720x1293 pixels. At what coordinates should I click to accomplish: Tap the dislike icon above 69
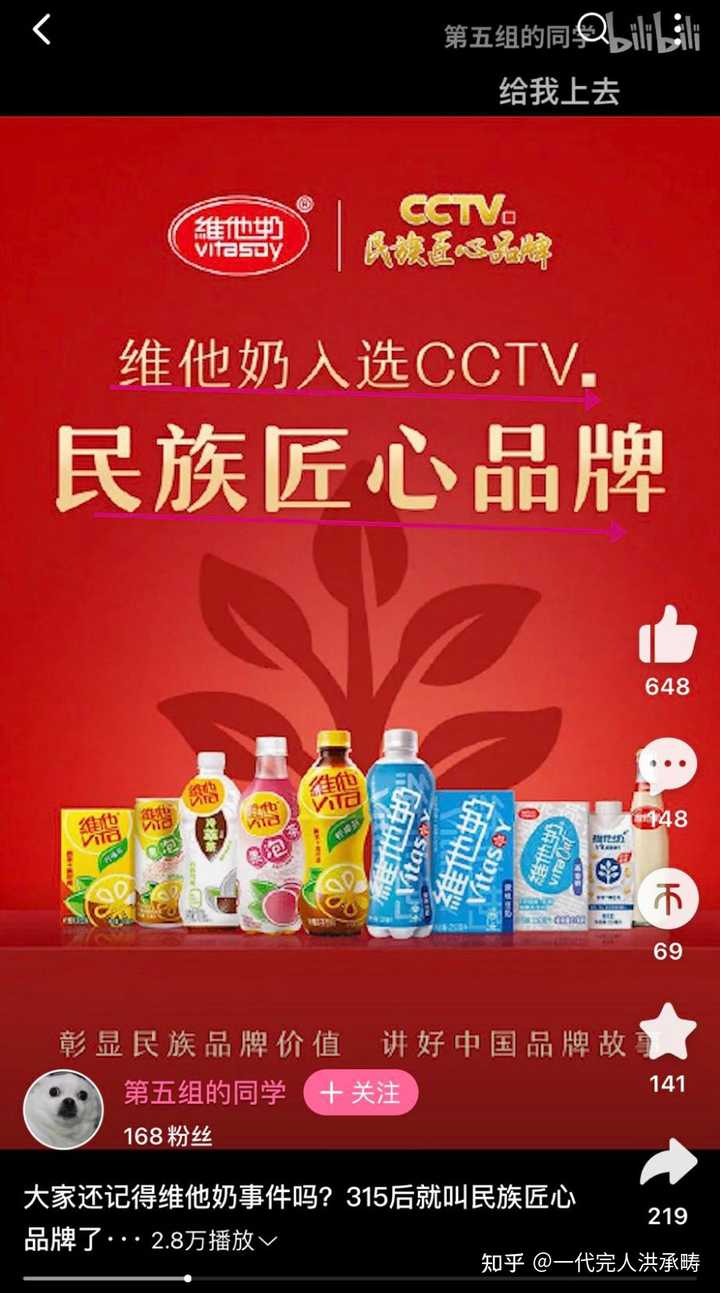pos(667,899)
